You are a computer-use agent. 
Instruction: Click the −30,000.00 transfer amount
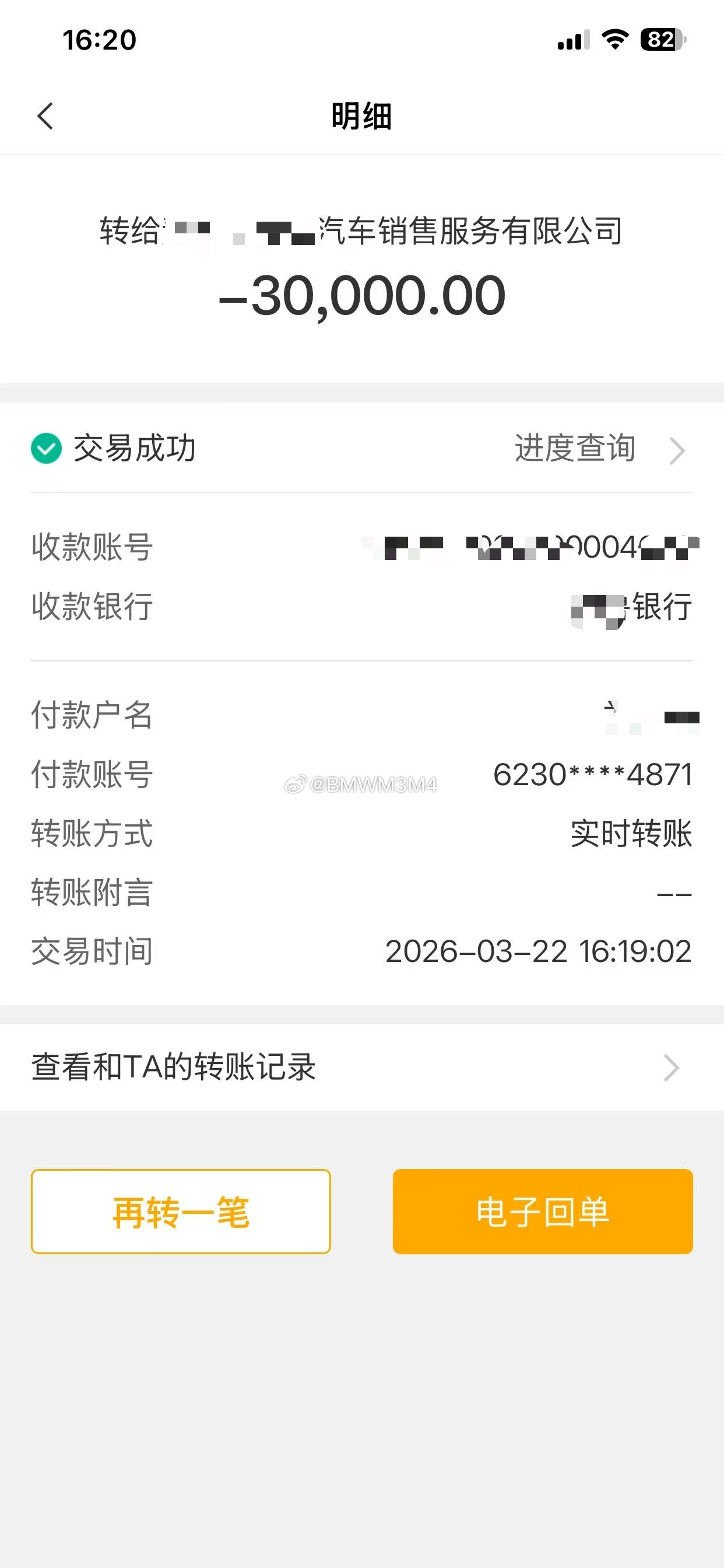coord(361,296)
